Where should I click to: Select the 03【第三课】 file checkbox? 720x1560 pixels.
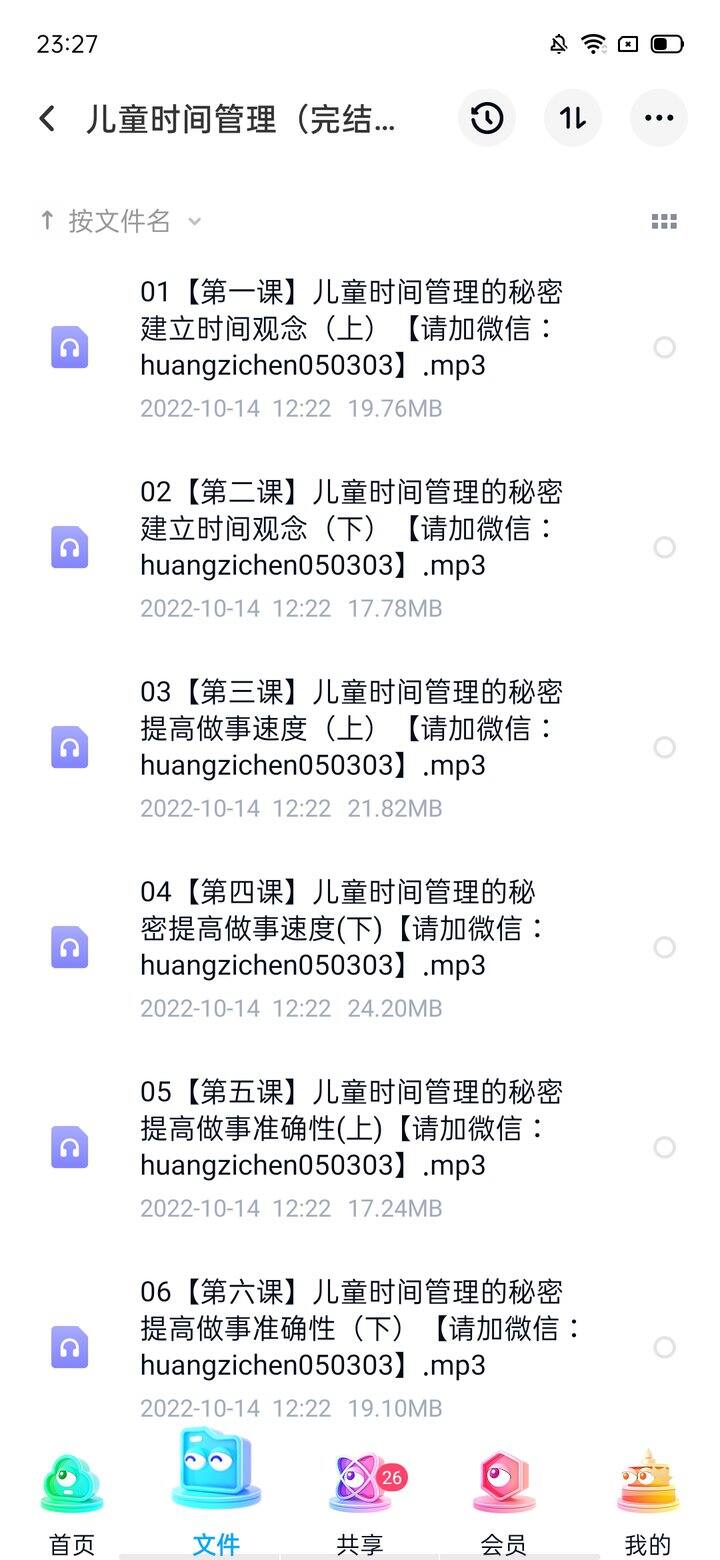click(x=665, y=748)
